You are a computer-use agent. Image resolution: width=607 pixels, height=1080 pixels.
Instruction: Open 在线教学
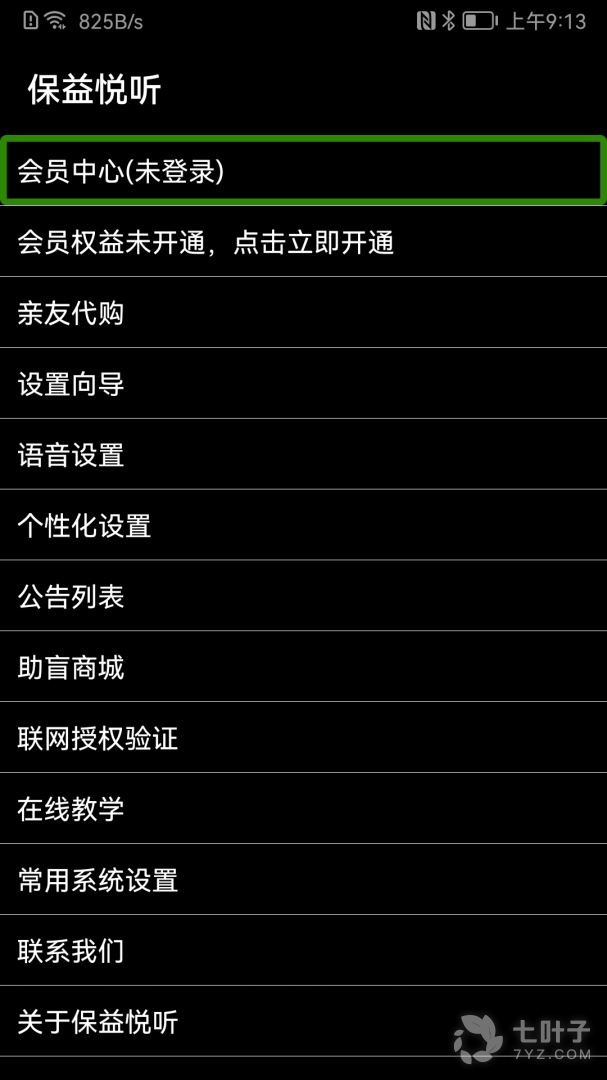coord(303,809)
